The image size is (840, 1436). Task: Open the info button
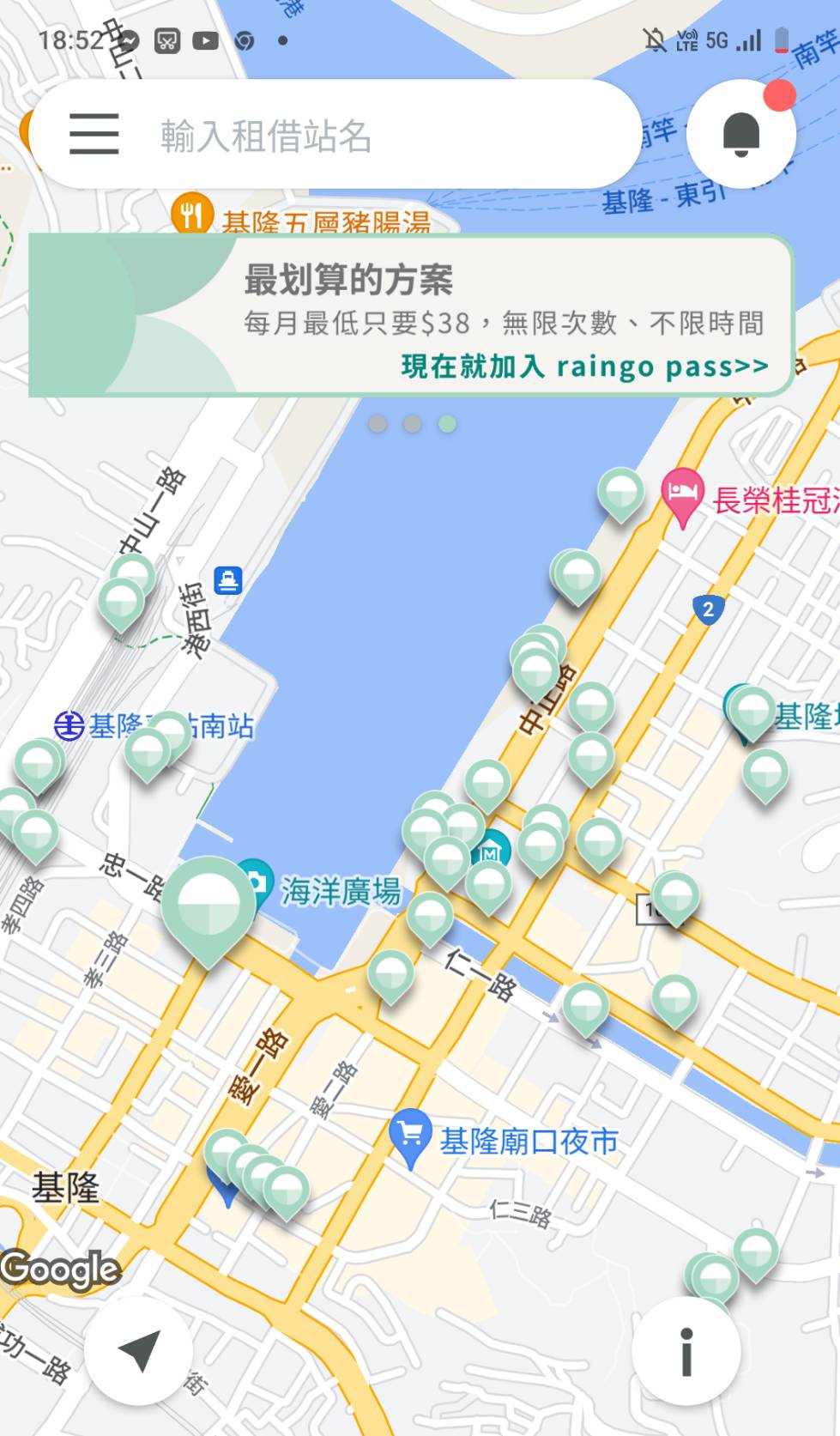(686, 1351)
